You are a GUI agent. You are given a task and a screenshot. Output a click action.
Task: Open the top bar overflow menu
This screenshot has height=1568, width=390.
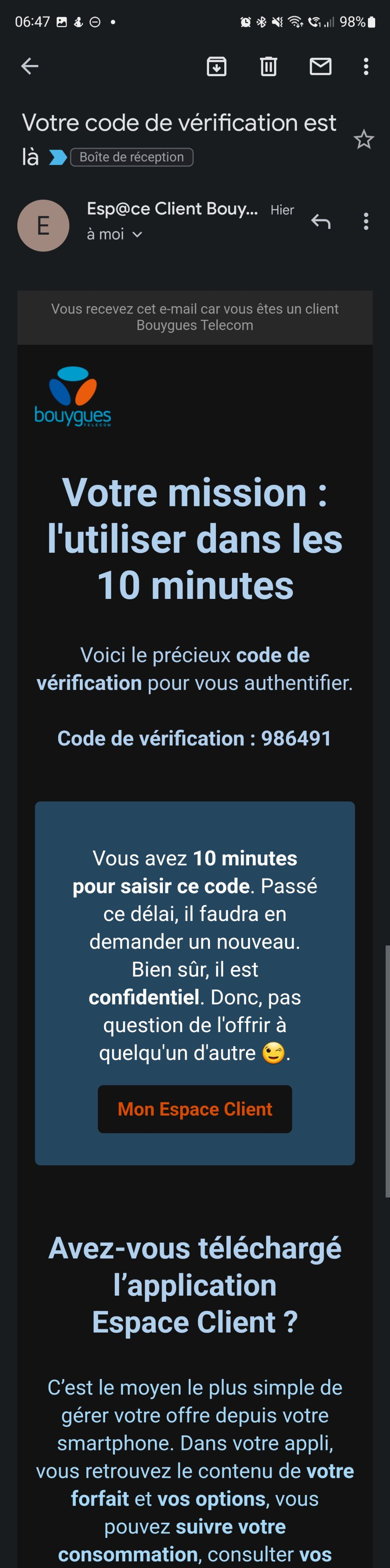pos(366,66)
